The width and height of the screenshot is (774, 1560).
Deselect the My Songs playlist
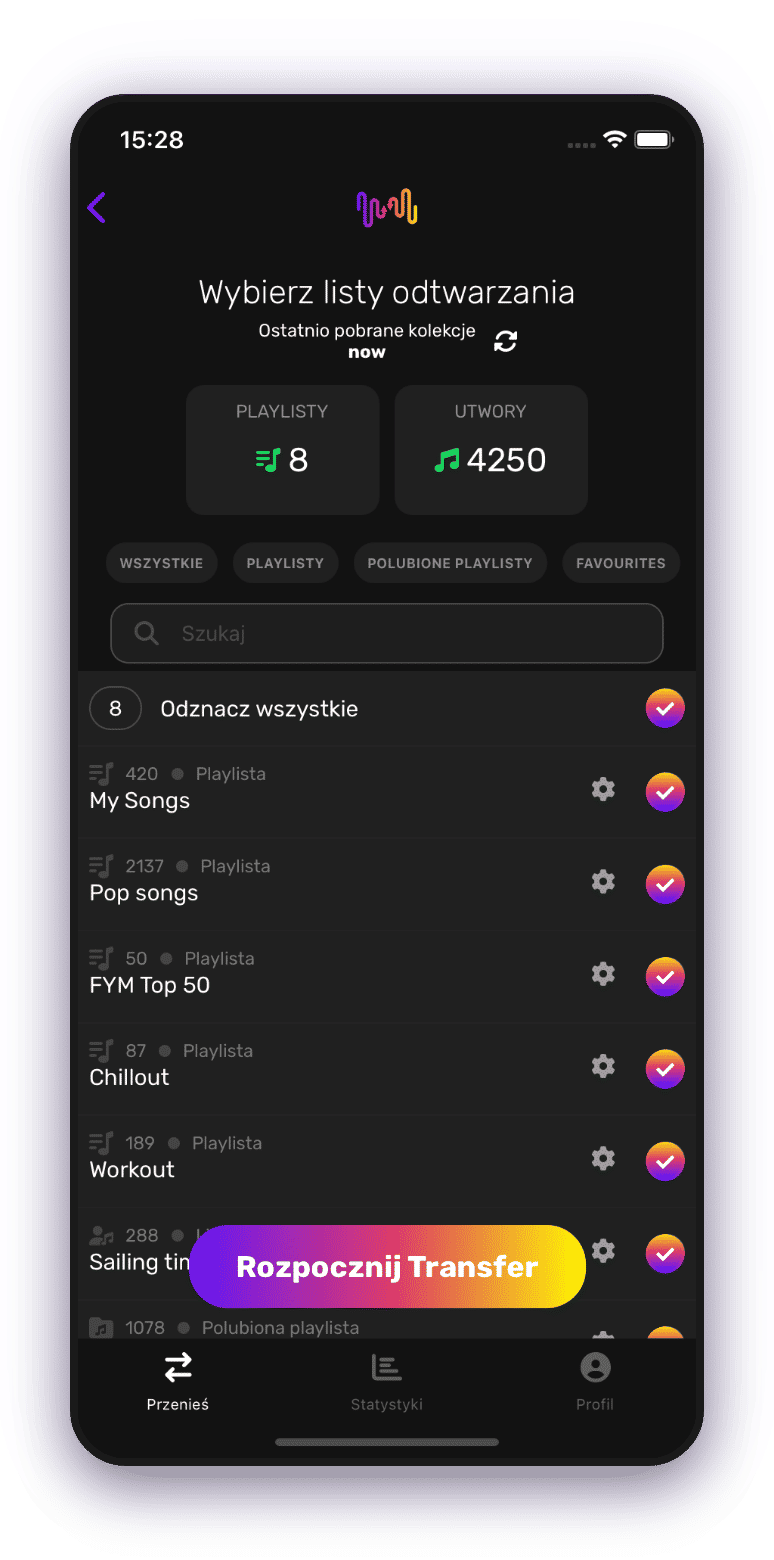pos(665,792)
